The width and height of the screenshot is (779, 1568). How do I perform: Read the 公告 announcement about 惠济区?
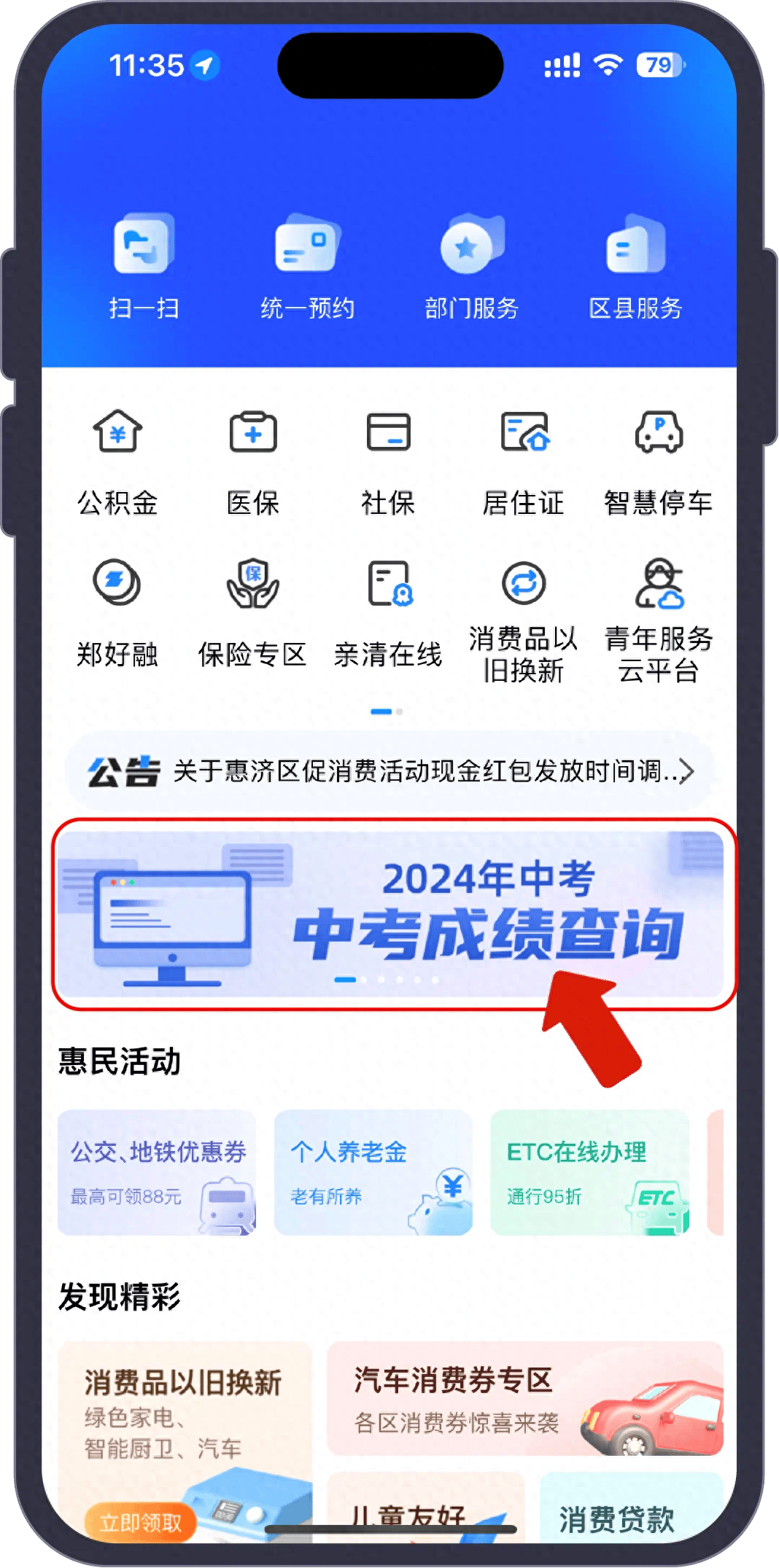click(391, 771)
